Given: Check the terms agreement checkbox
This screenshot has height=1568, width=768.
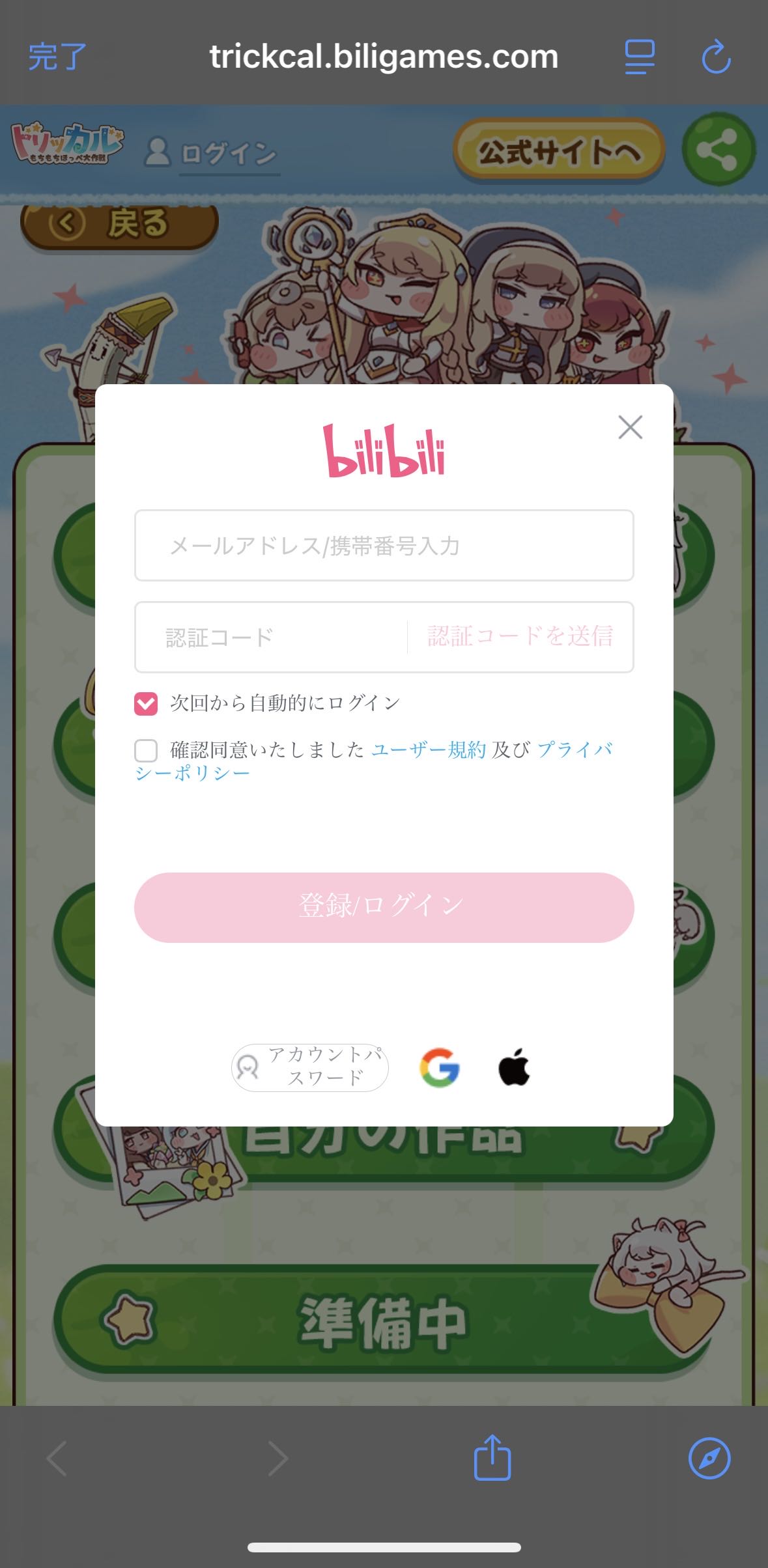Looking at the screenshot, I should pos(146,750).
